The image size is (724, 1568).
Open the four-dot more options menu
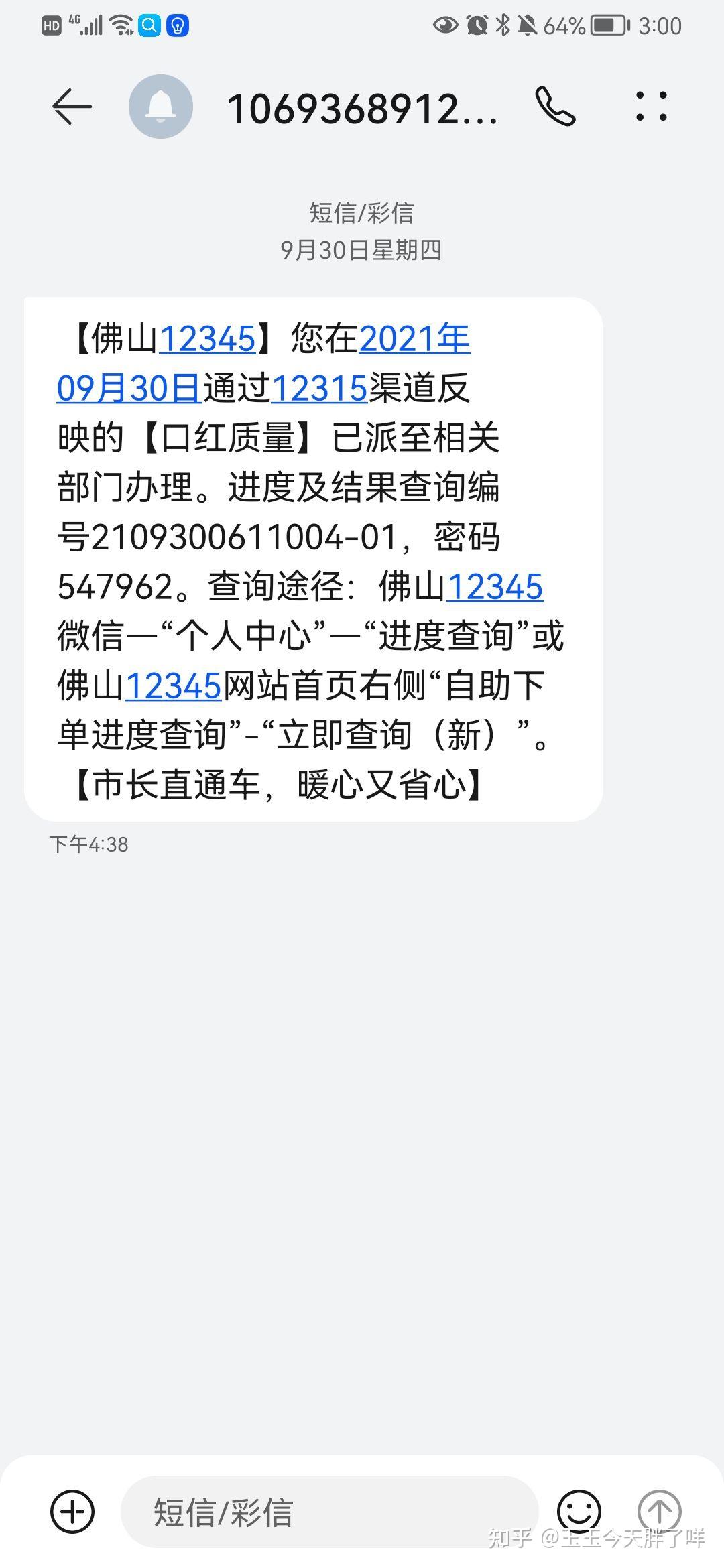652,107
